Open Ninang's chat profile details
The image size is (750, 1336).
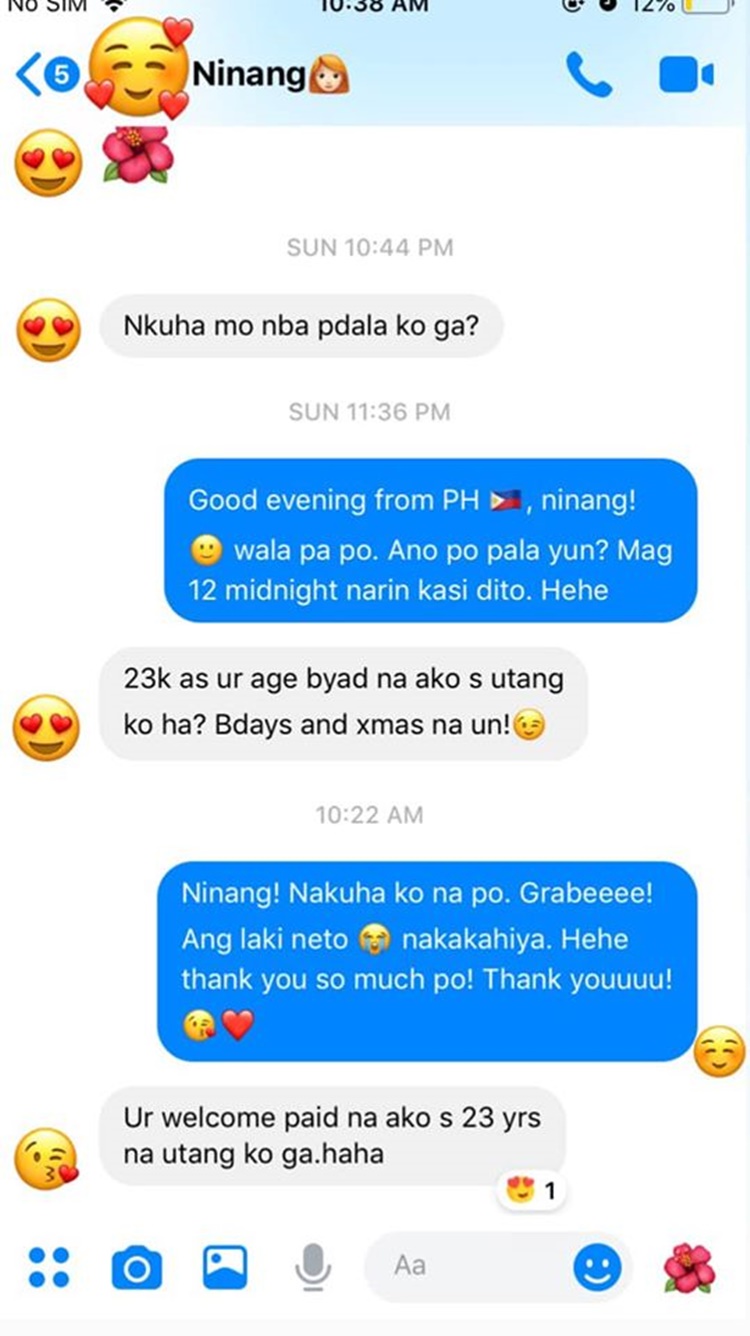point(250,75)
